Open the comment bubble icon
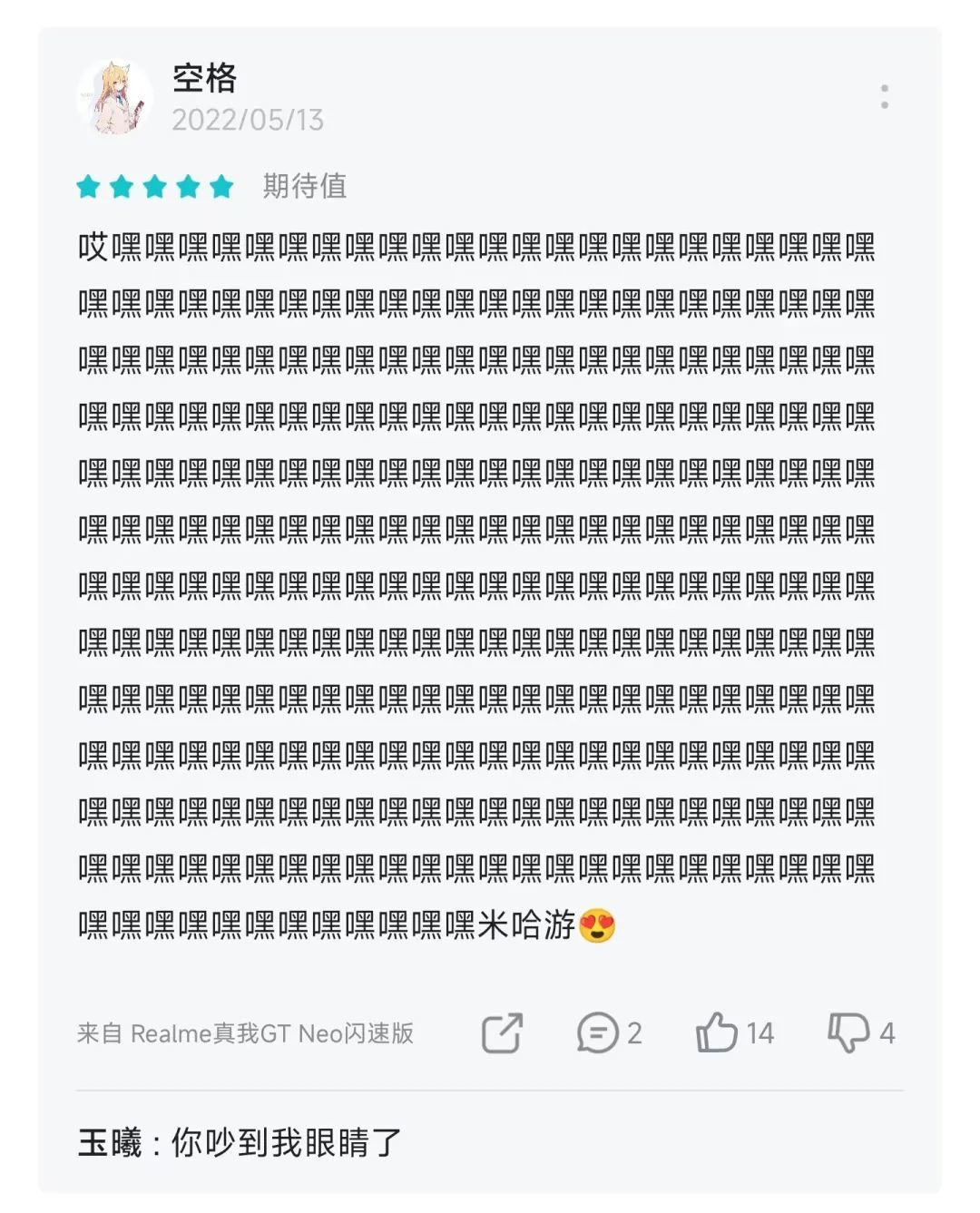 click(599, 1032)
